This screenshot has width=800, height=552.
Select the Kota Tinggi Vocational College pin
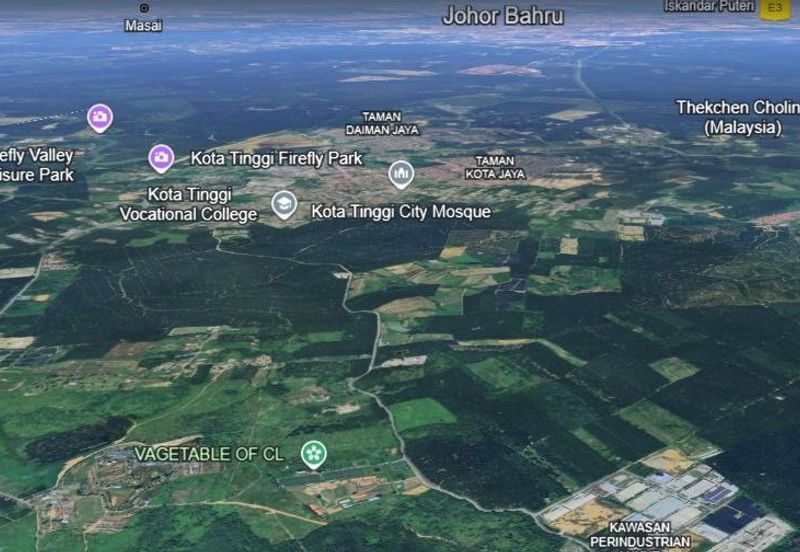pos(284,205)
